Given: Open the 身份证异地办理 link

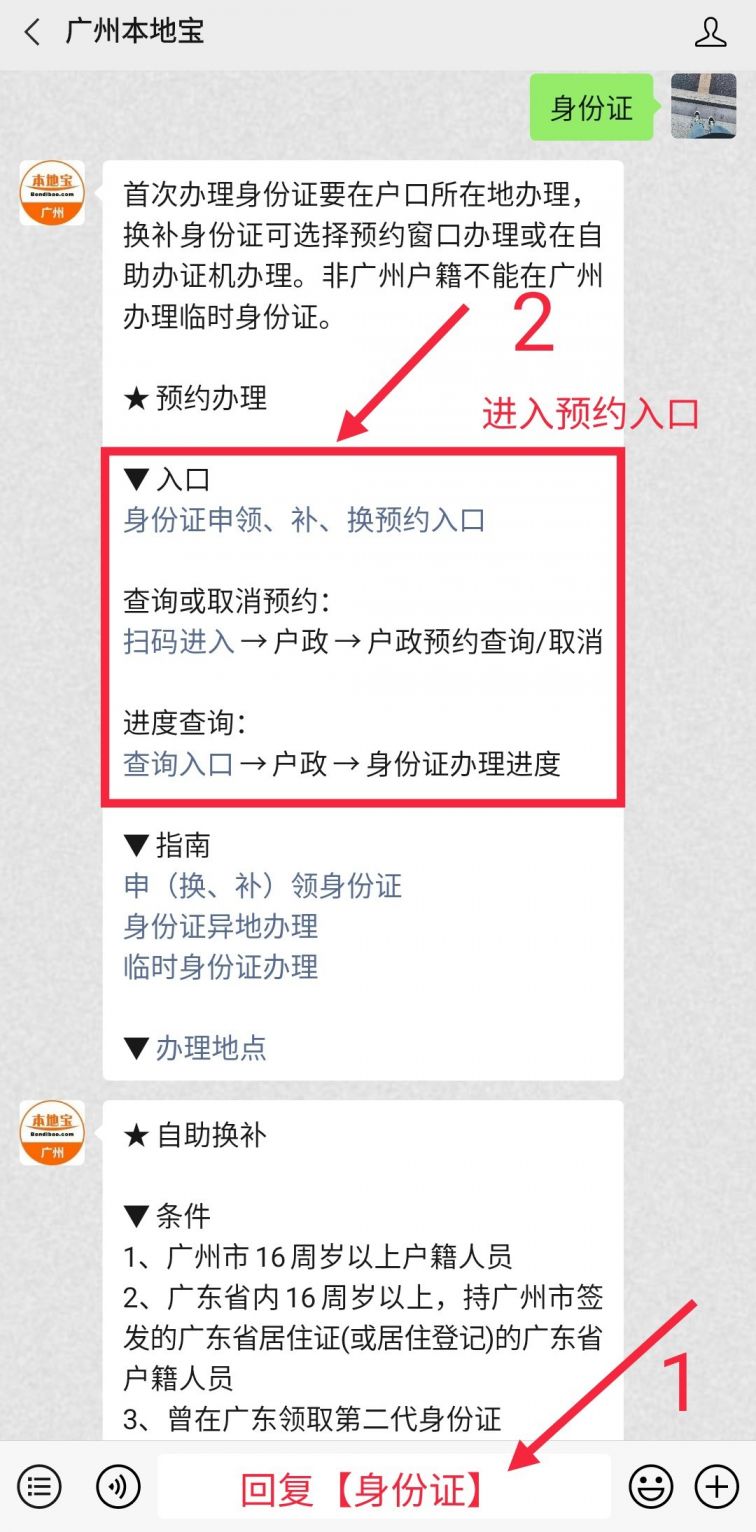Looking at the screenshot, I should click(x=221, y=926).
